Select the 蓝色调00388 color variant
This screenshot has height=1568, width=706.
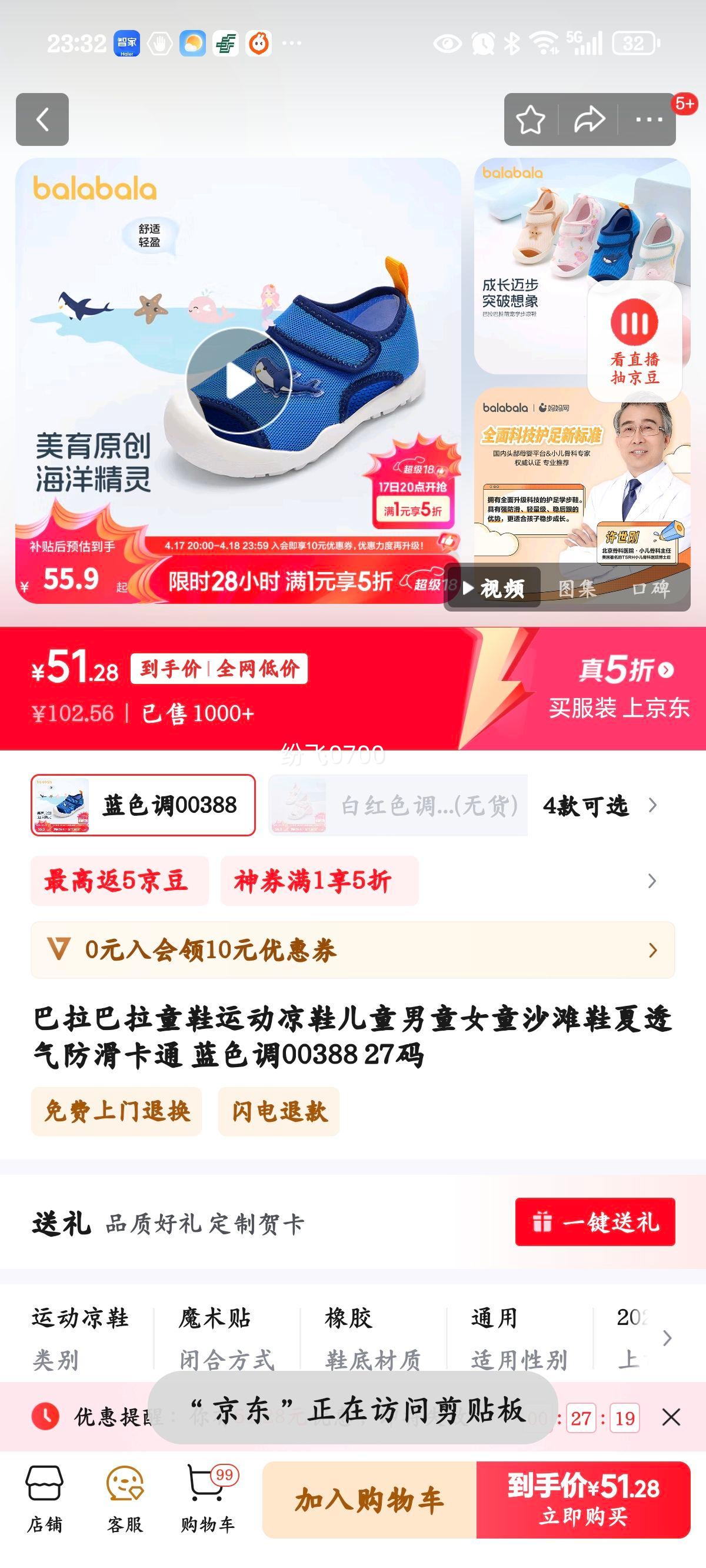coord(143,803)
